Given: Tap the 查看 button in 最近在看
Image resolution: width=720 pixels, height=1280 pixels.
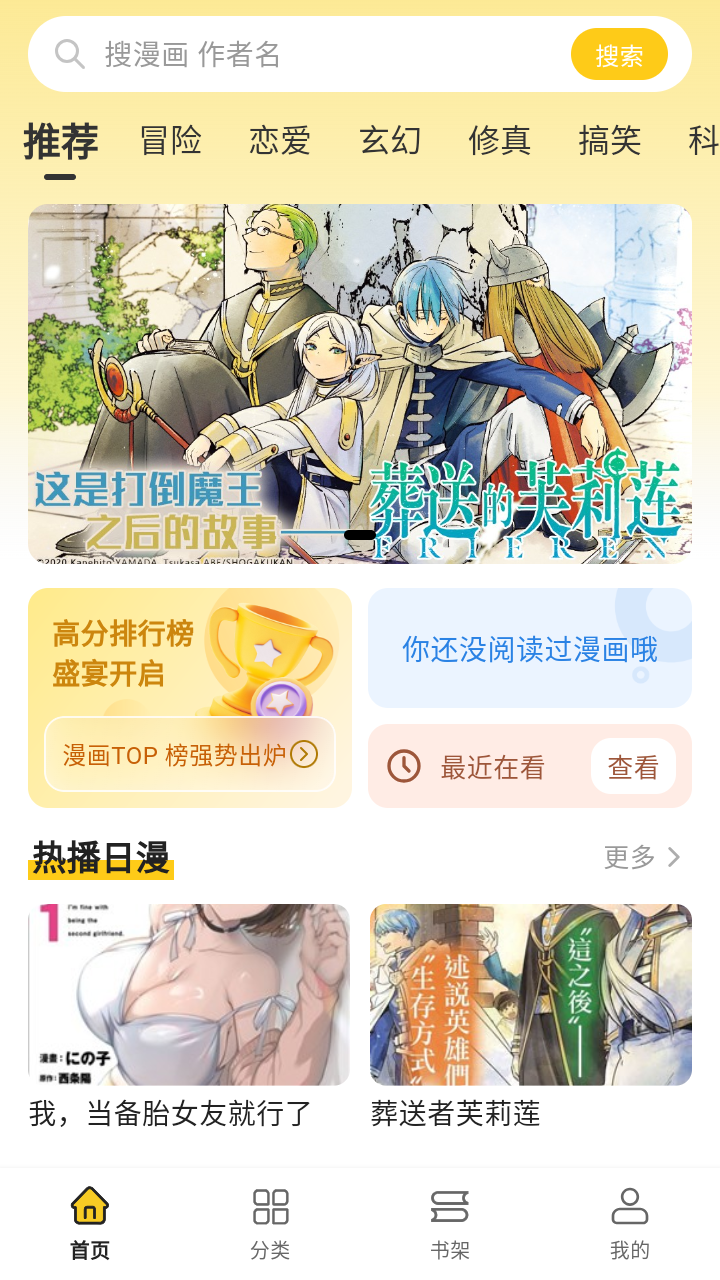Looking at the screenshot, I should point(633,766).
